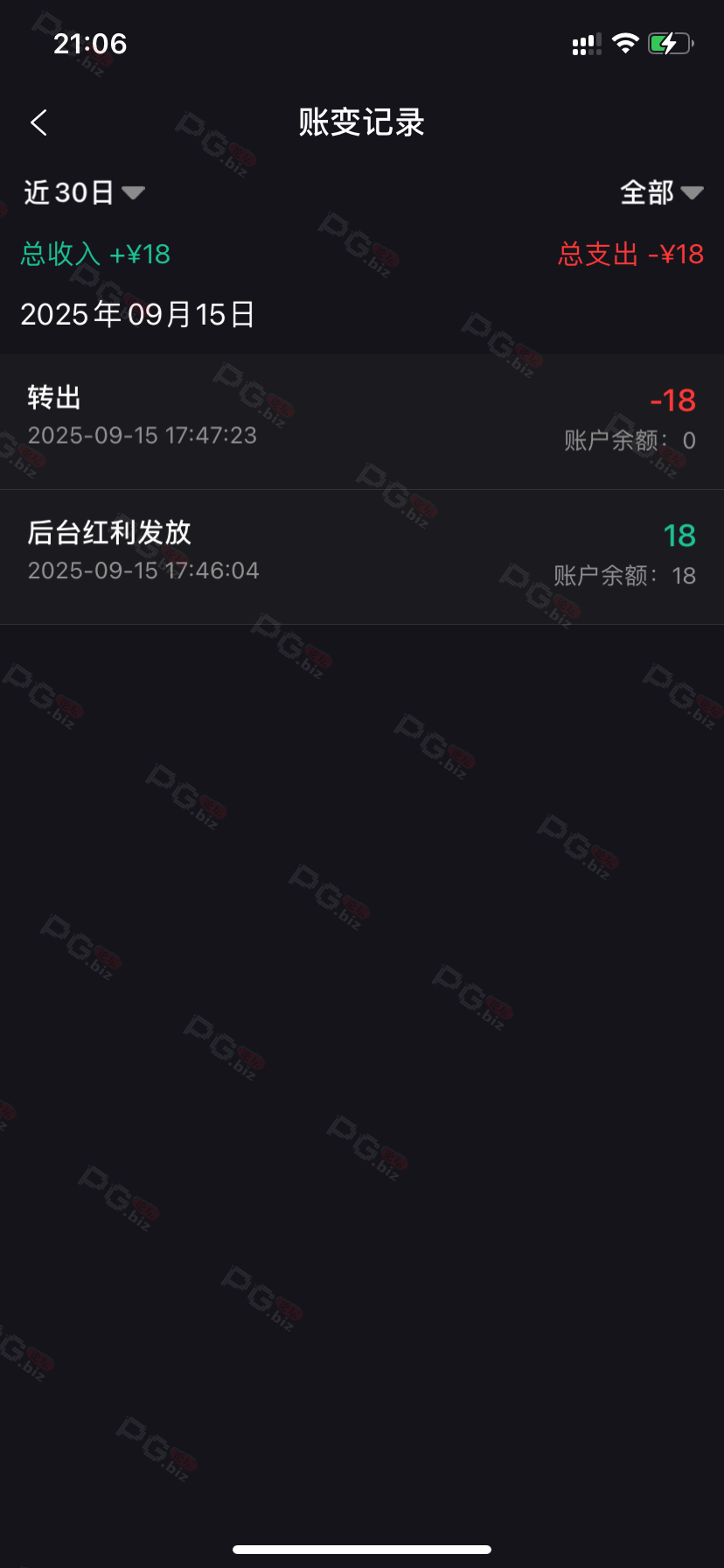View the 后台红利发放 record details

362,556
